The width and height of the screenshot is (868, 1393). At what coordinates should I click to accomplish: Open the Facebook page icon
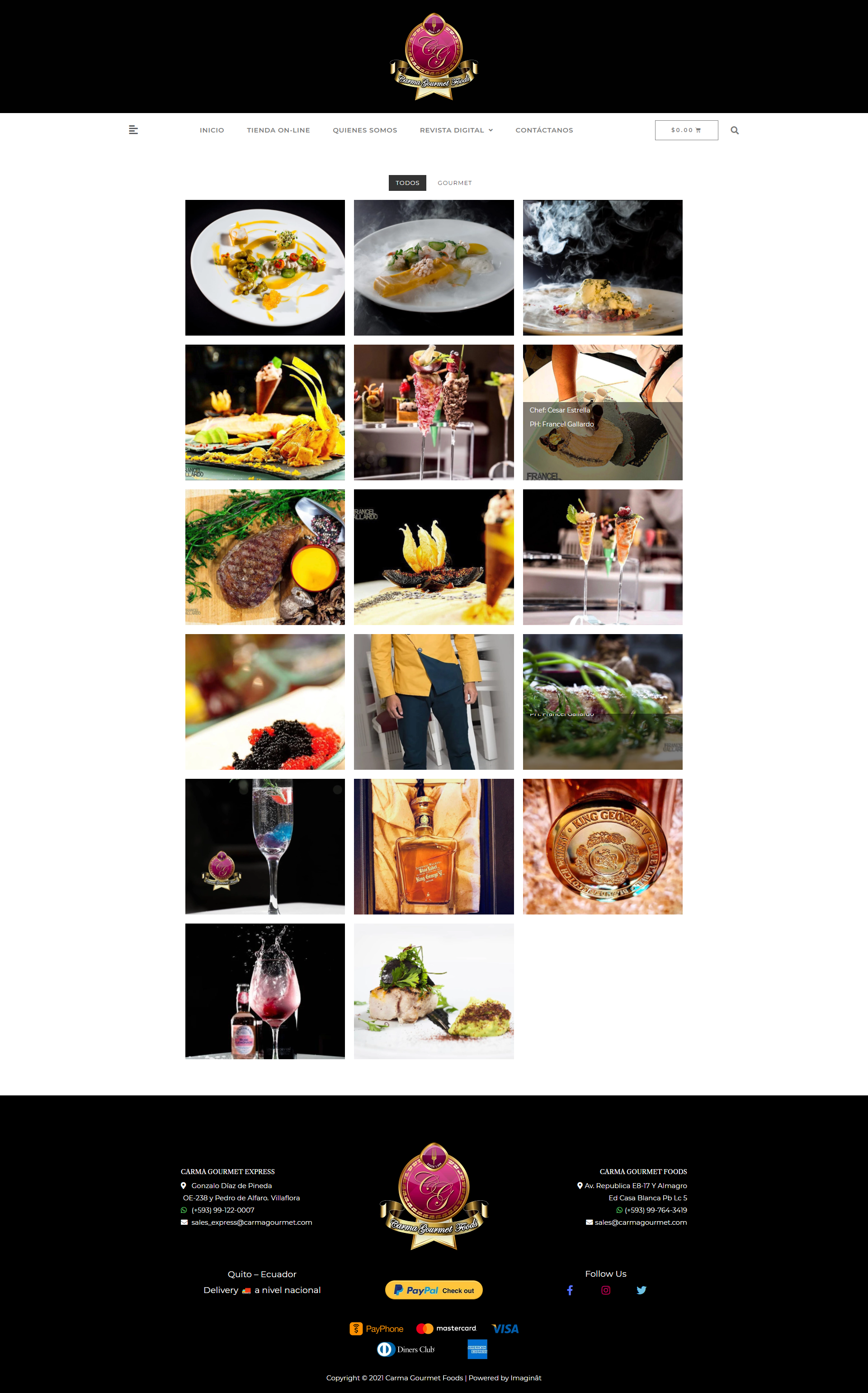pyautogui.click(x=570, y=1290)
